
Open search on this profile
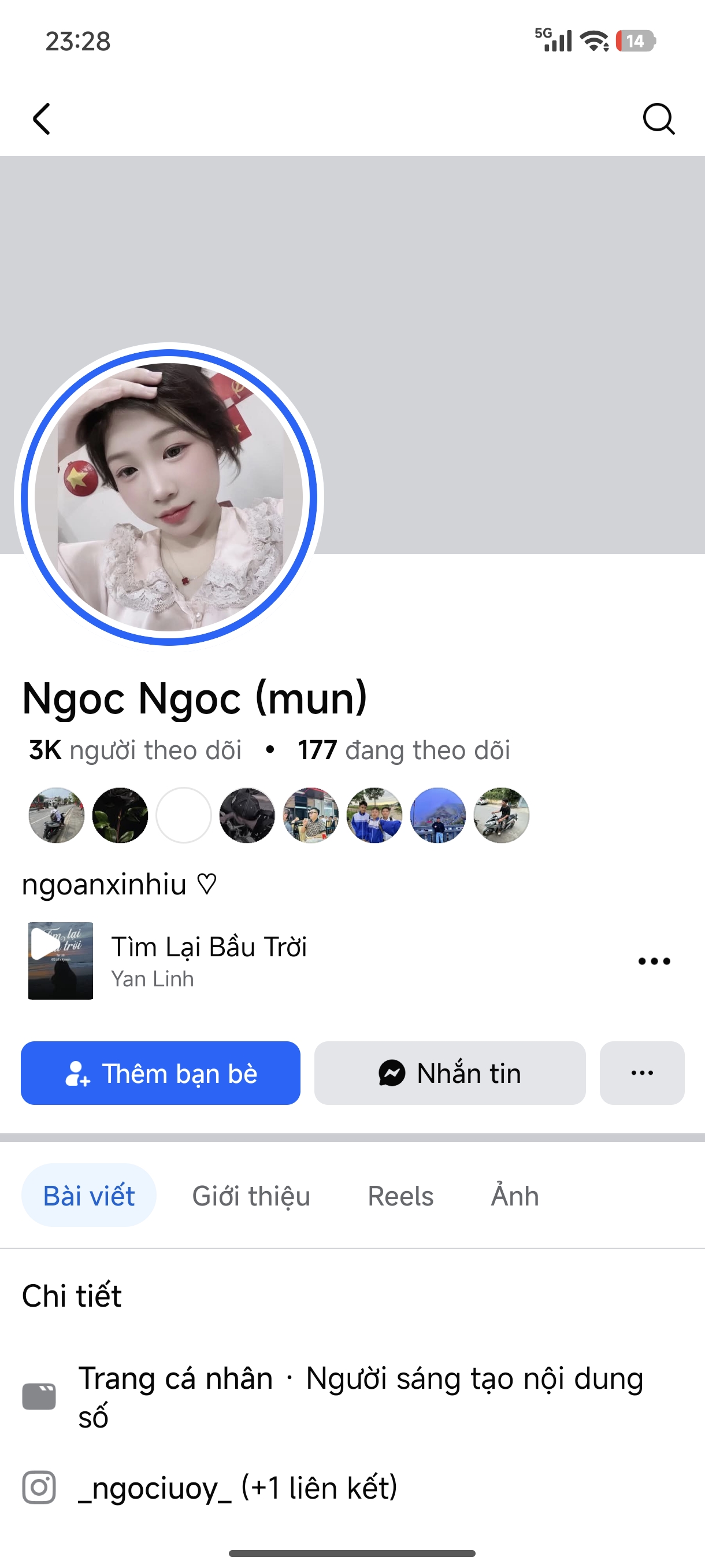pos(659,118)
